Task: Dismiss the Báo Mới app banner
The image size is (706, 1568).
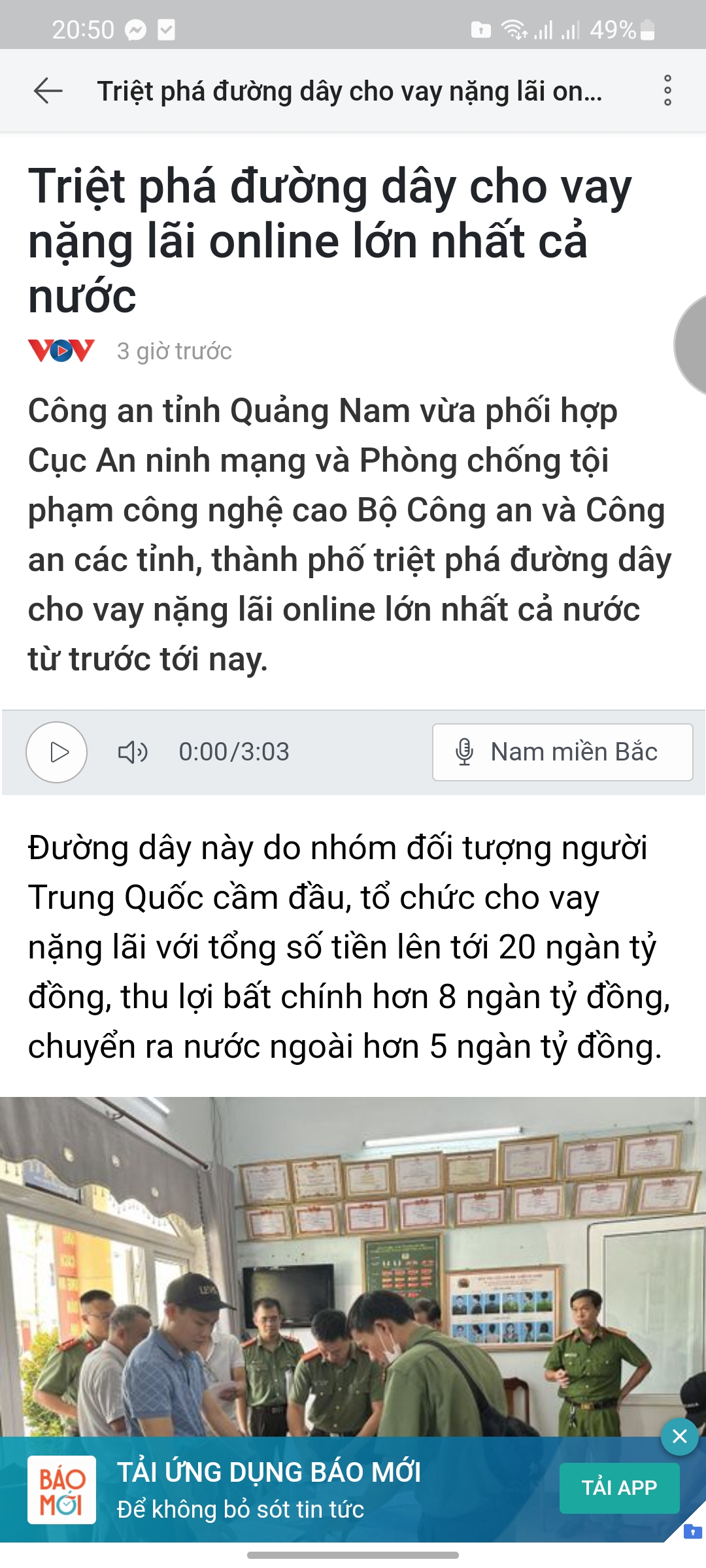Action: coord(679,1437)
